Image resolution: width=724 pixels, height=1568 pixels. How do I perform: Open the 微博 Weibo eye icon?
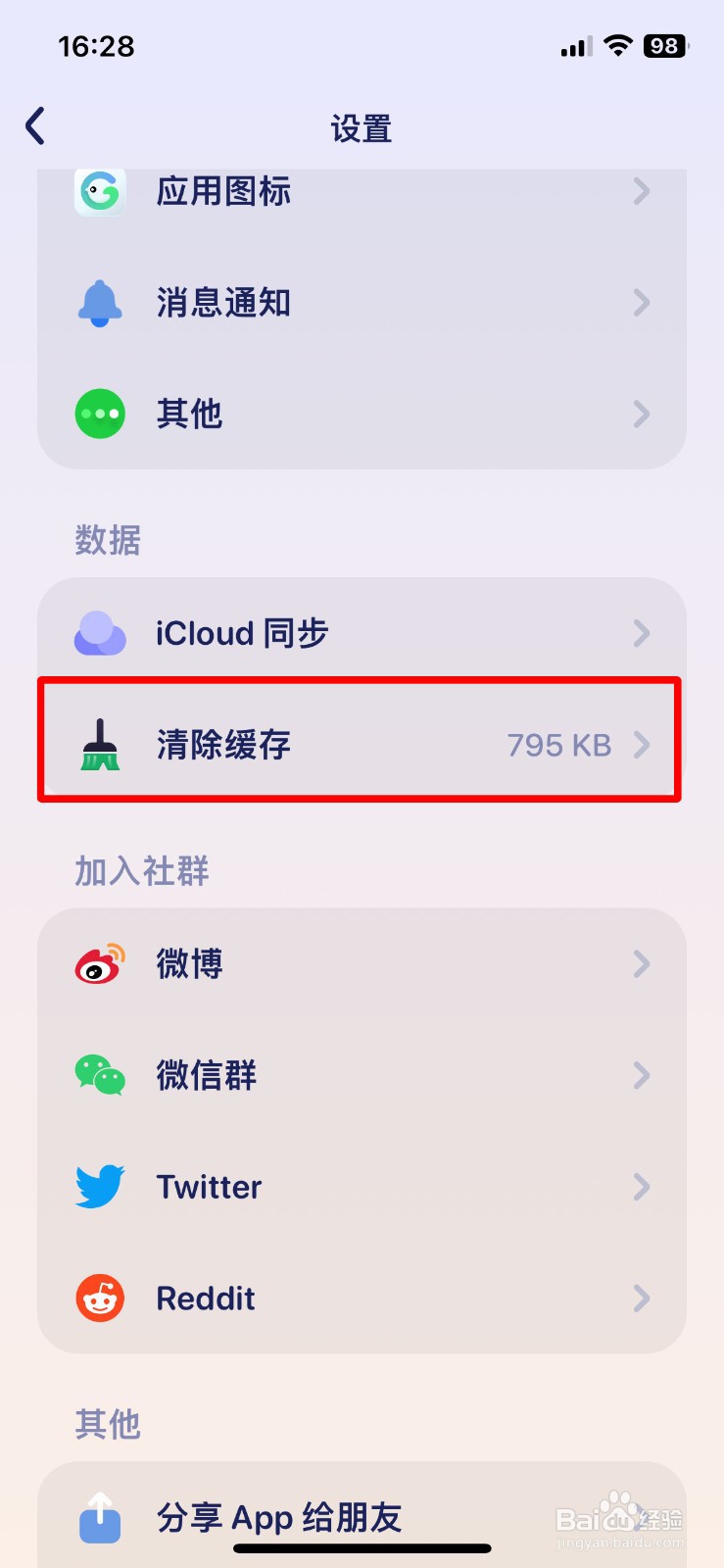pos(98,964)
